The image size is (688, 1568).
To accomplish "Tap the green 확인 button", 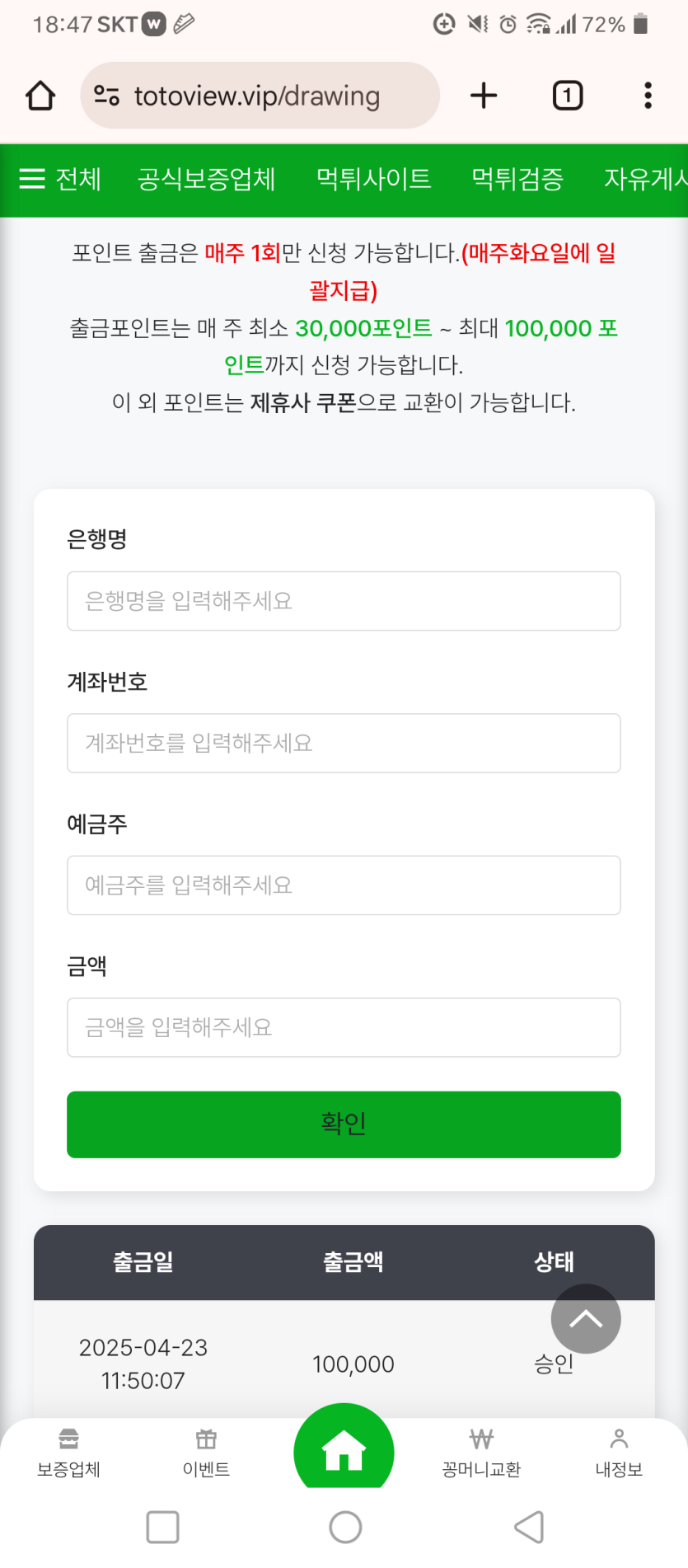I will point(344,1124).
